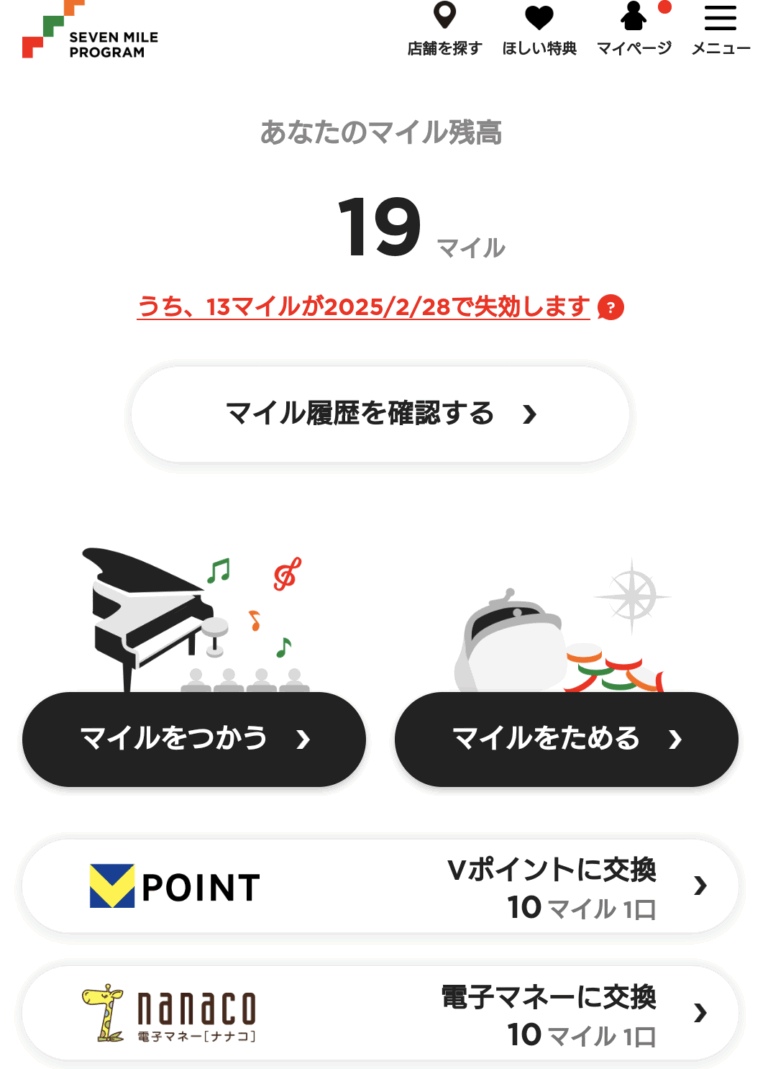Open the expiring 13 miles notice link

click(x=363, y=307)
